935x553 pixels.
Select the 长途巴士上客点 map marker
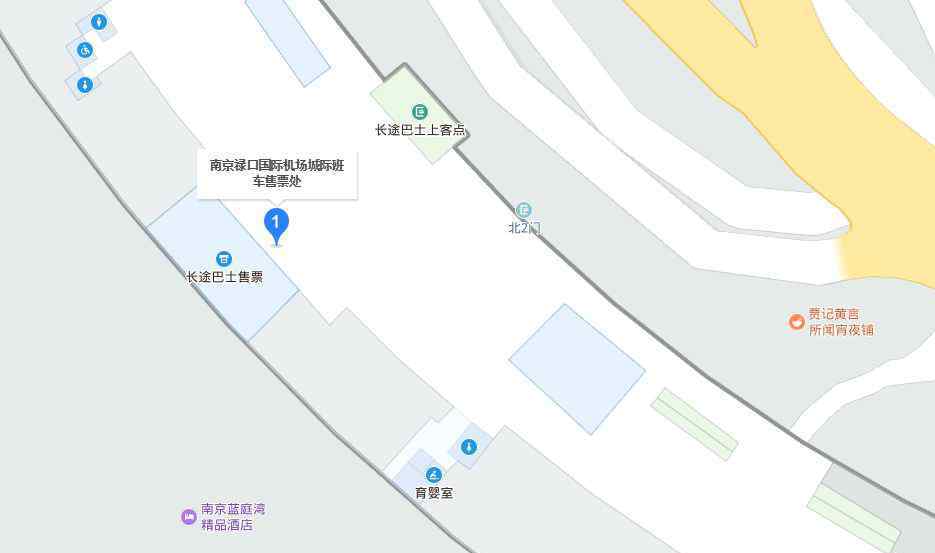point(419,111)
